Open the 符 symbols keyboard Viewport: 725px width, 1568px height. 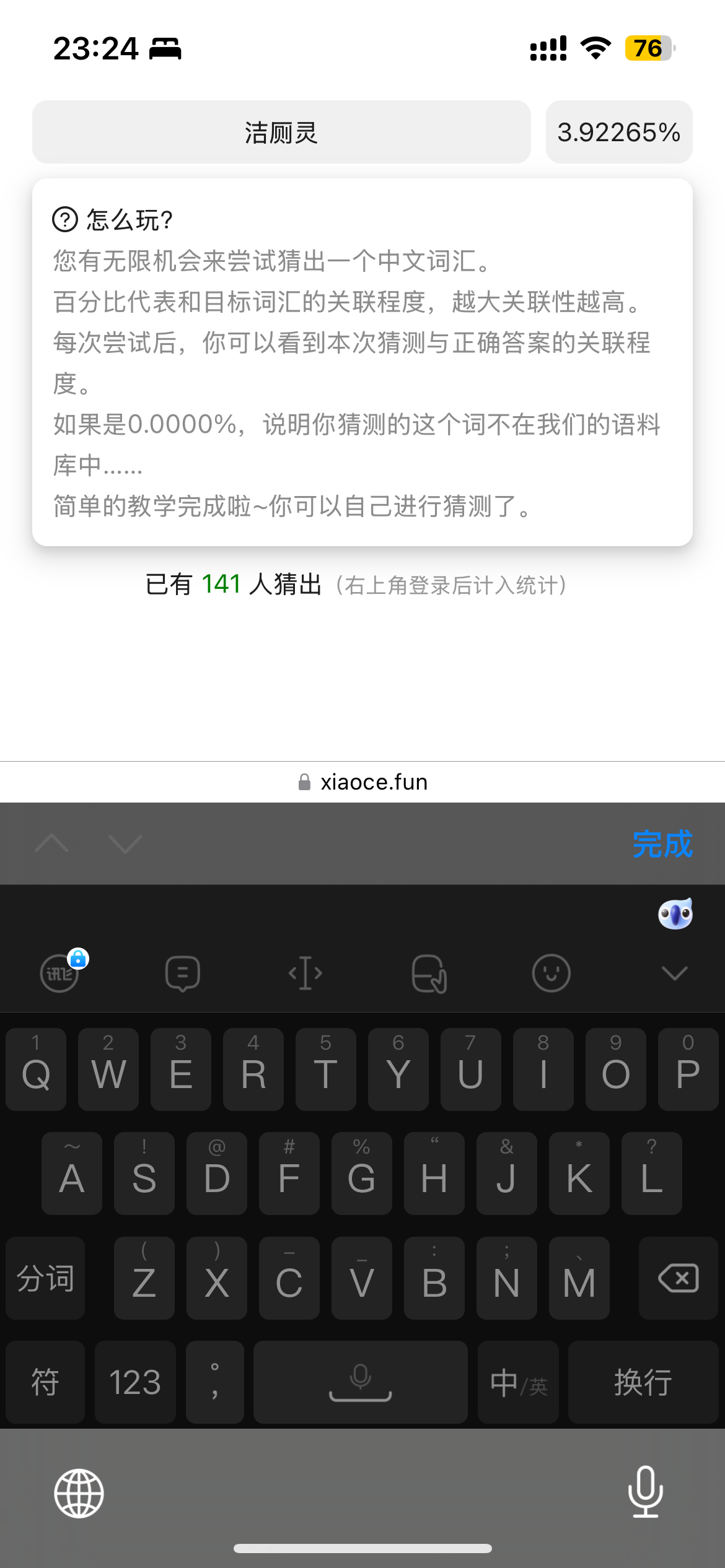[x=45, y=1382]
